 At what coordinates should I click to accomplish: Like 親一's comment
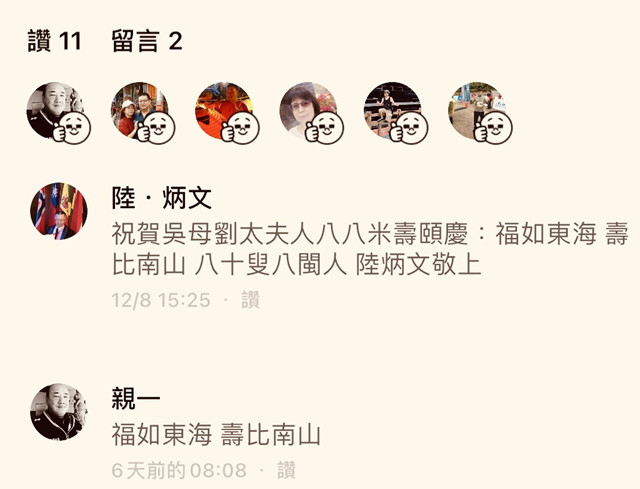click(287, 469)
